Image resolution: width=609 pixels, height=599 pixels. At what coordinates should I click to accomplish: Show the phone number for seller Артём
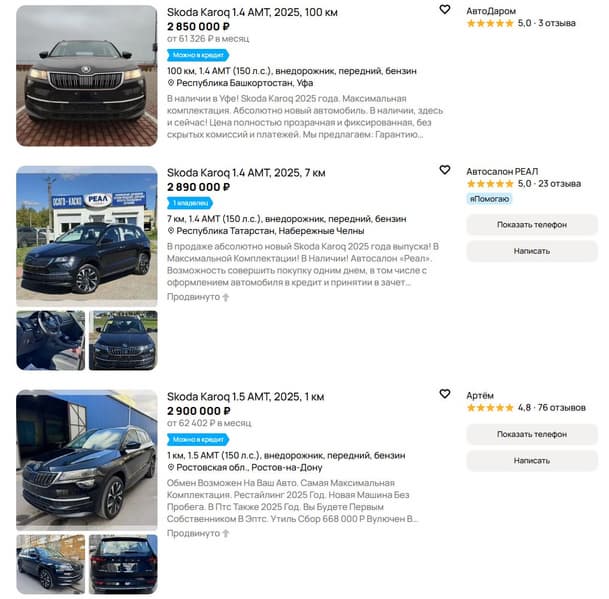click(532, 434)
